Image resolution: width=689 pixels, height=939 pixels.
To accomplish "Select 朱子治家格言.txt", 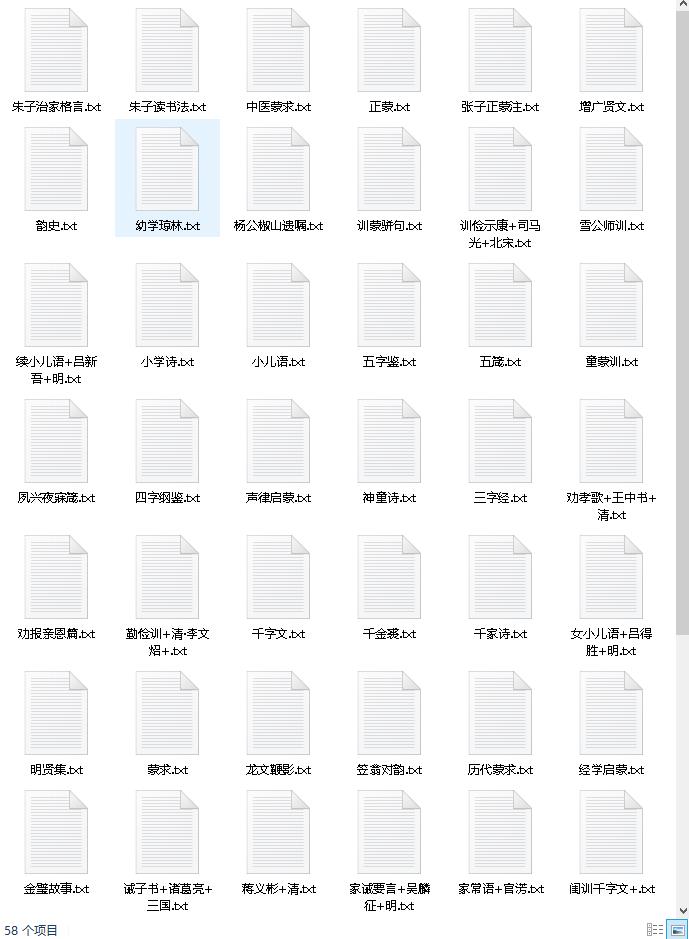I will point(56,52).
